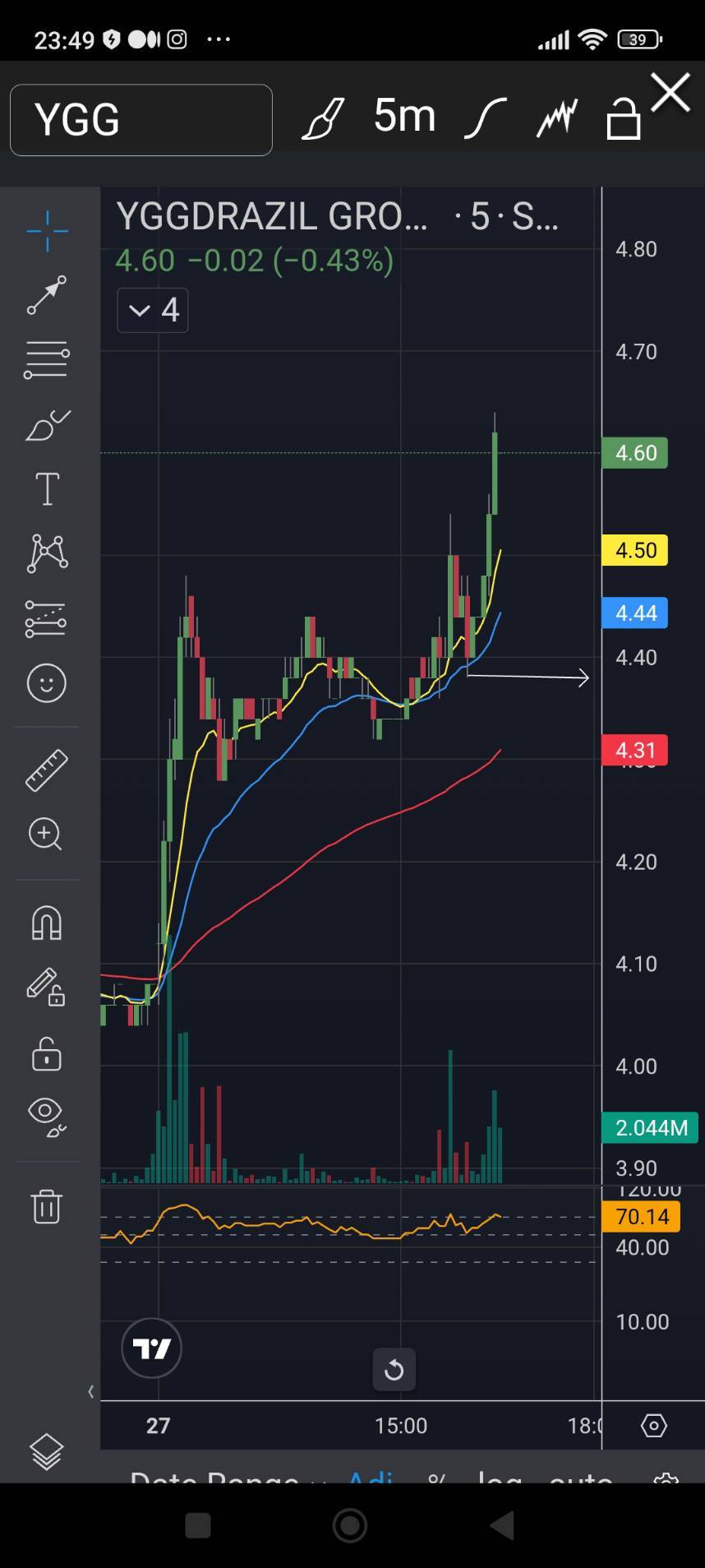Reset the chart view
Screen dimensions: 705x1568
[394, 1370]
